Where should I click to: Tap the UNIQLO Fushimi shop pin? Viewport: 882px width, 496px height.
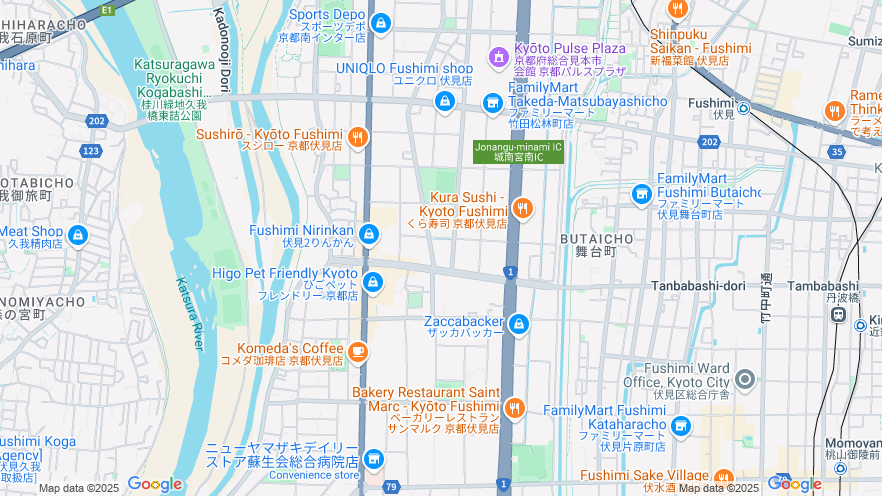(x=444, y=100)
